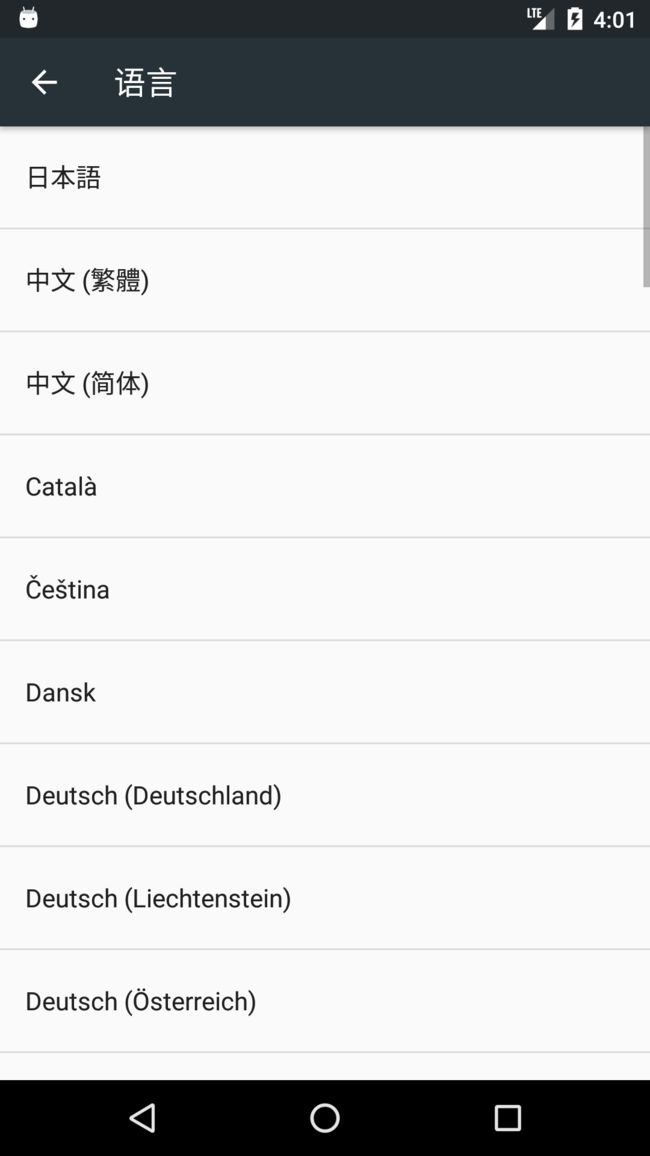This screenshot has height=1156, width=650.
Task: Choose Deutsch (Deutschland)
Action: click(x=325, y=795)
